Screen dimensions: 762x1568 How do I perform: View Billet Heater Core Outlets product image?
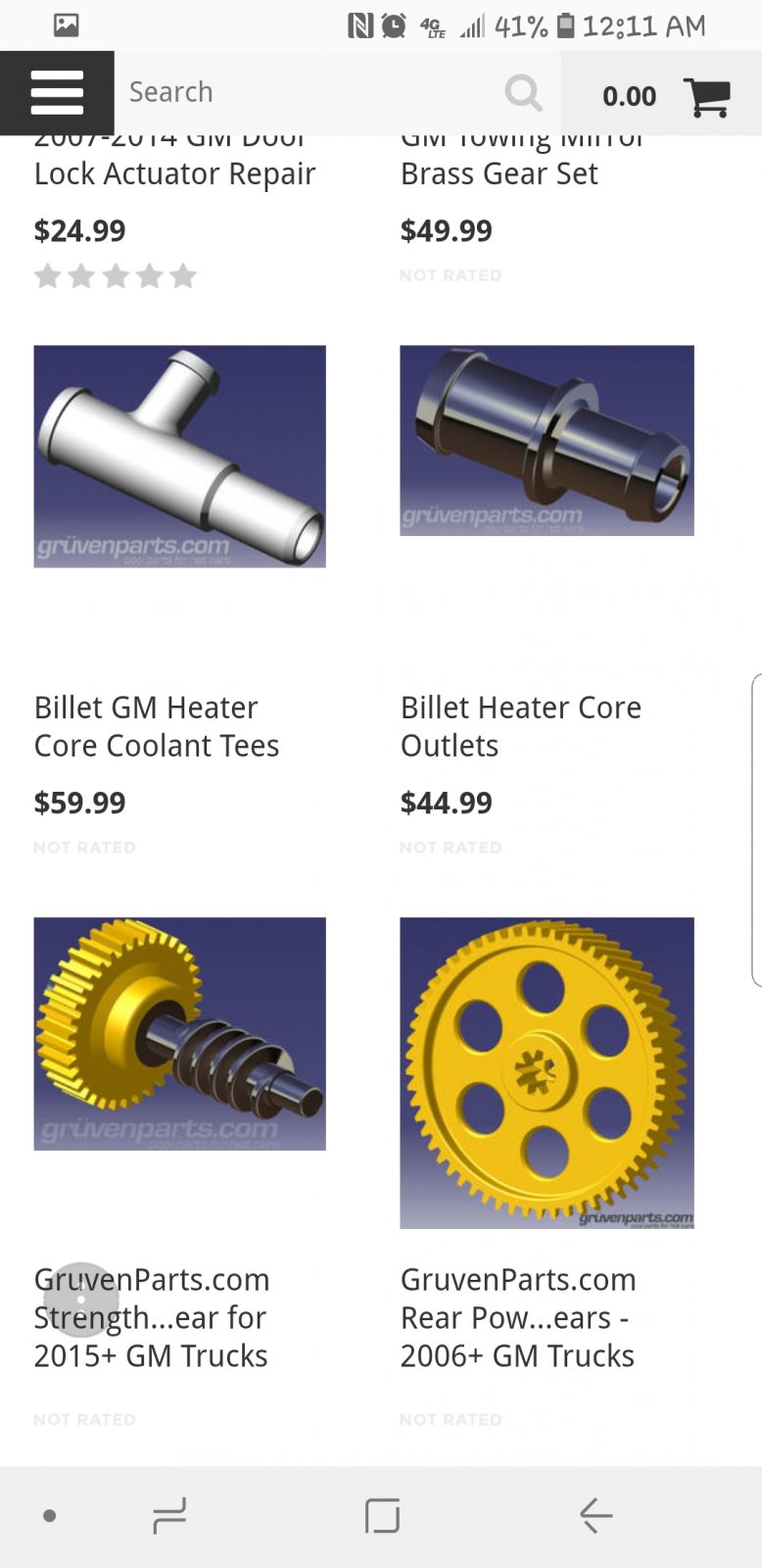coord(547,440)
